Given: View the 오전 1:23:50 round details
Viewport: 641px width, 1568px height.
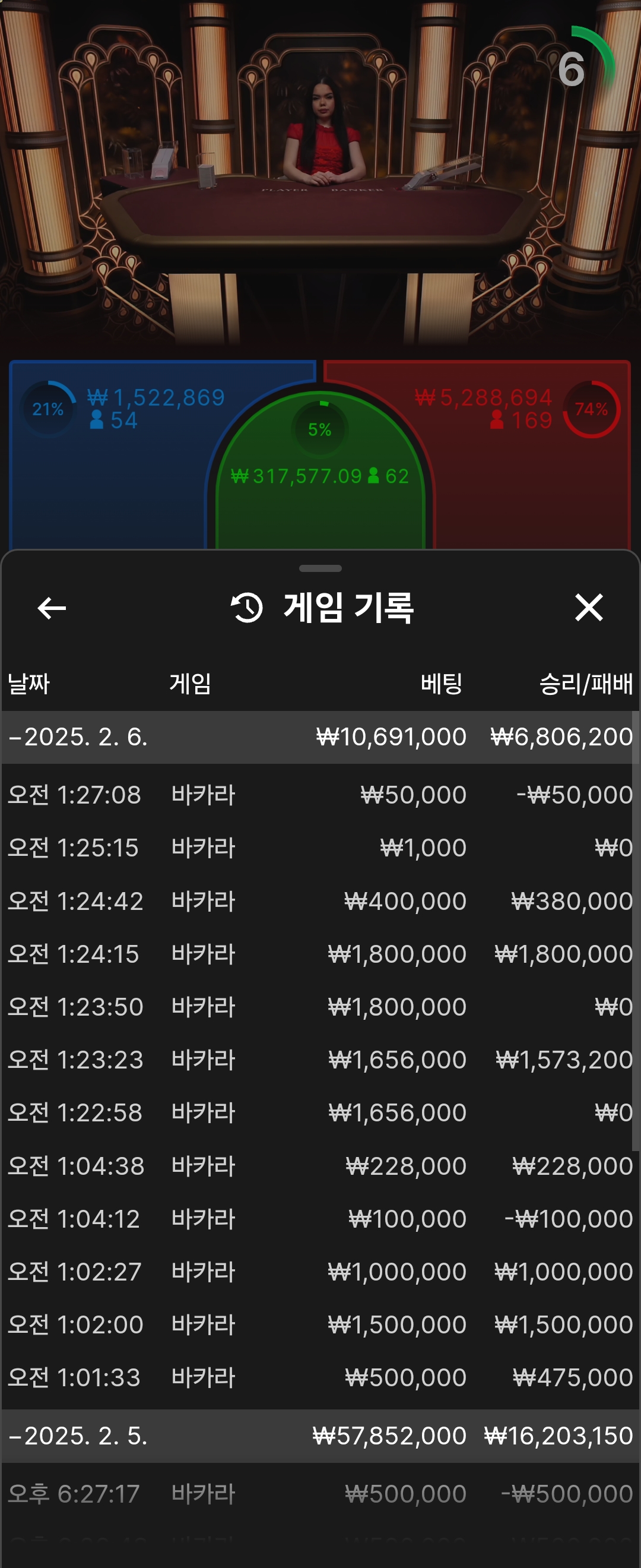Looking at the screenshot, I should pyautogui.click(x=320, y=1007).
